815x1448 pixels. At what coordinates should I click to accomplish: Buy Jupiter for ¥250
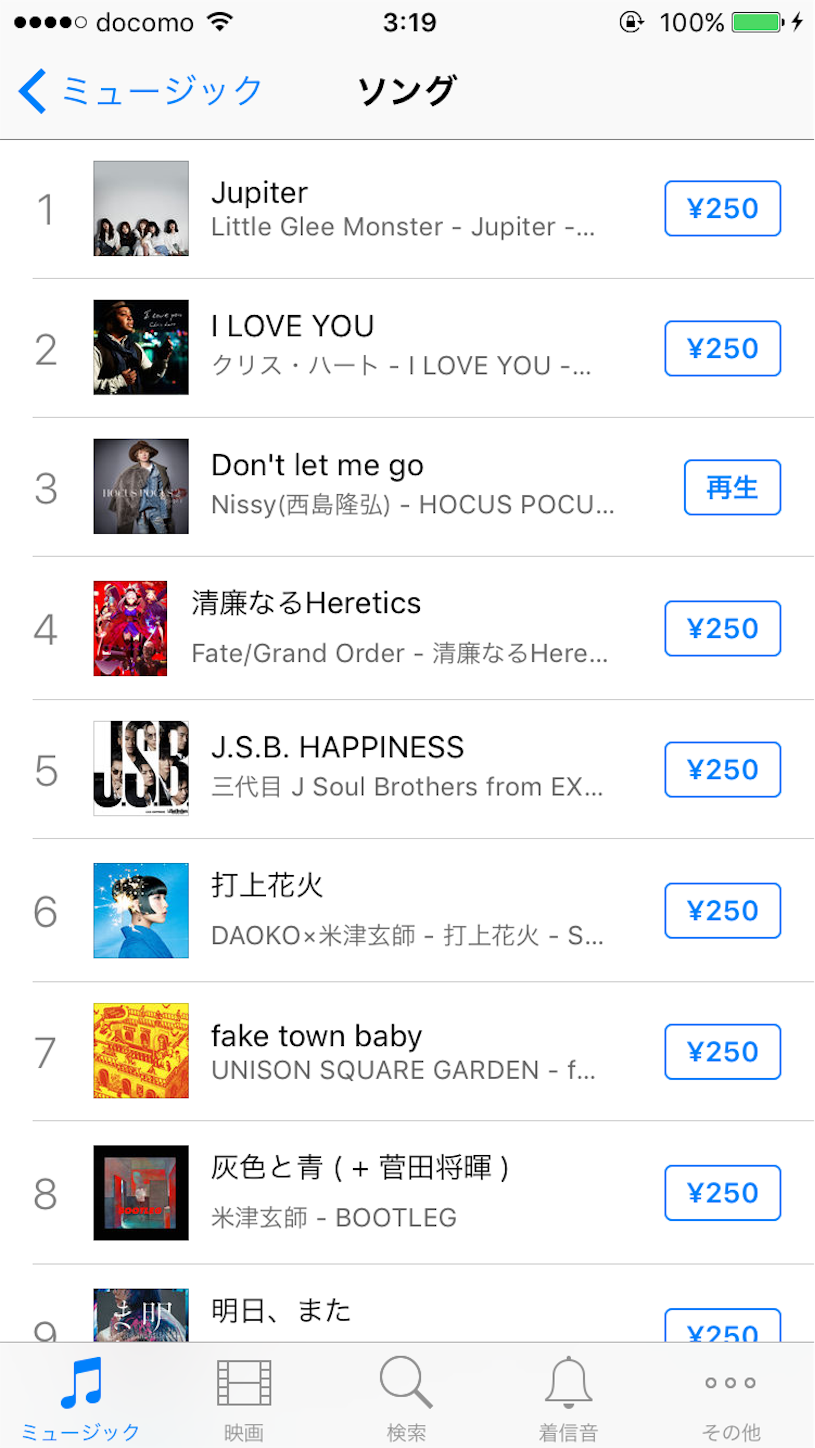(722, 209)
